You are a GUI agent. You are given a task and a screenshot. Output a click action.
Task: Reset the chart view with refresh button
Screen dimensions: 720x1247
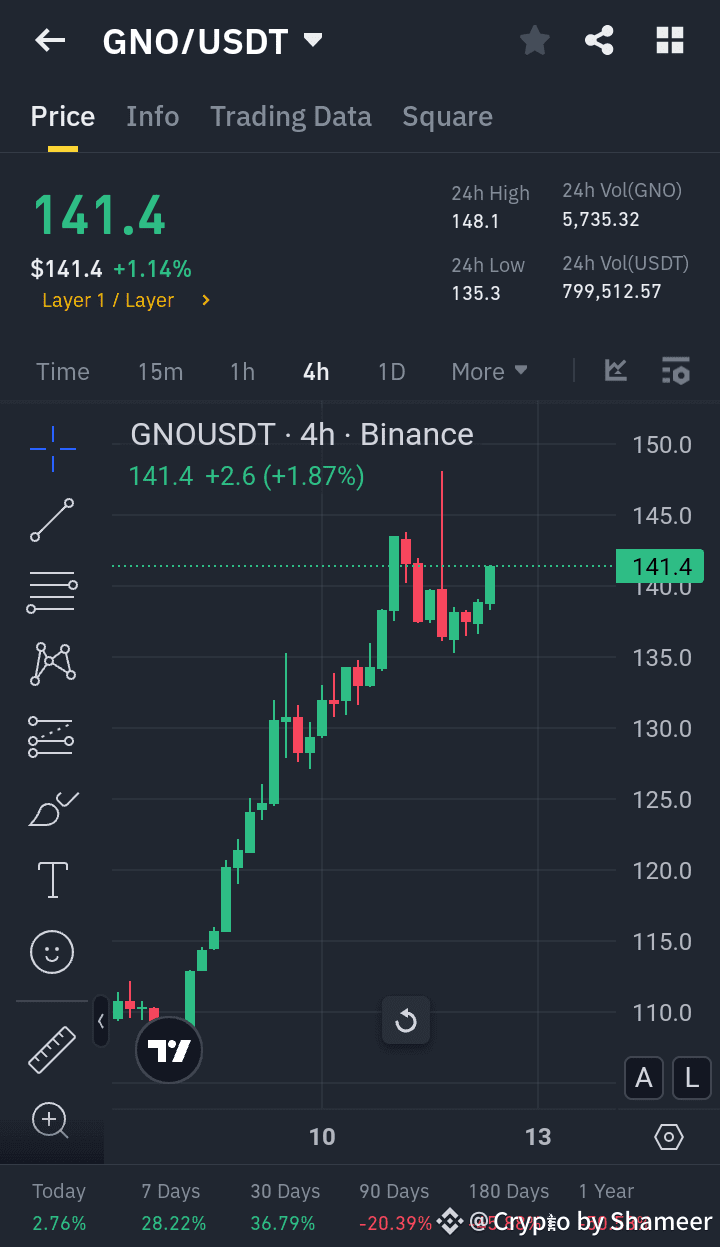405,1020
